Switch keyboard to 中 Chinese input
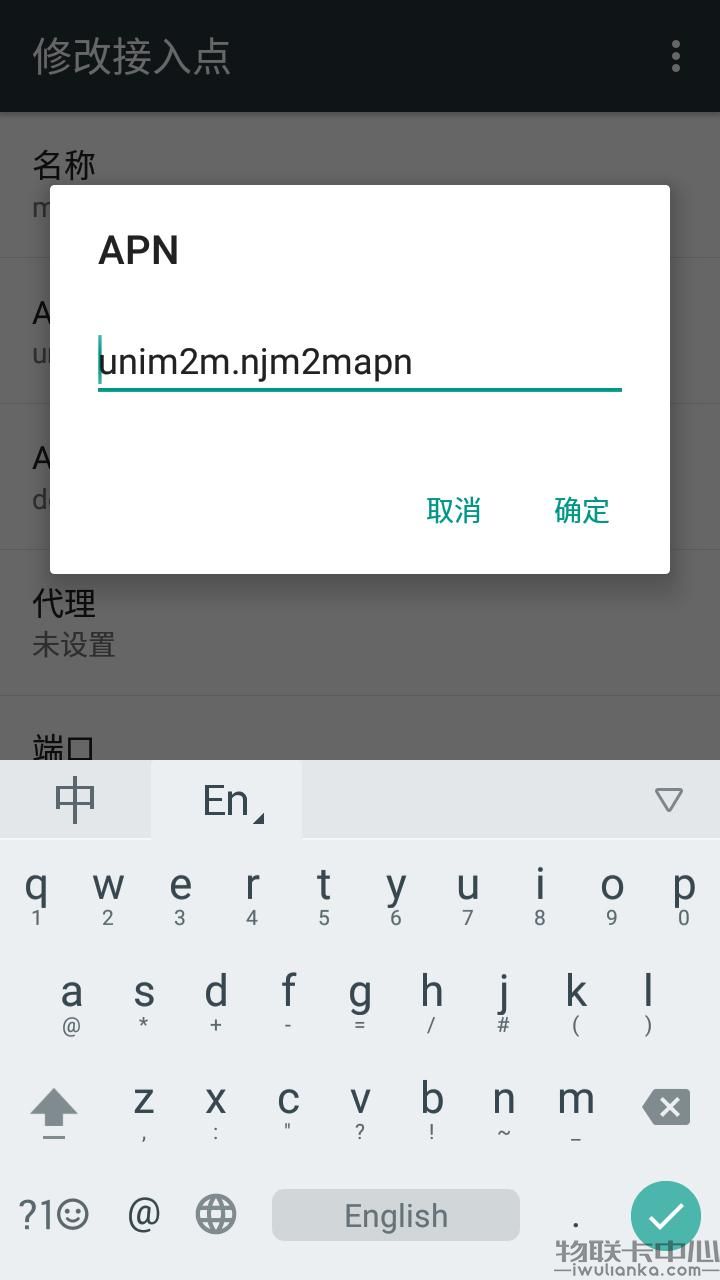The image size is (720, 1280). (75, 800)
